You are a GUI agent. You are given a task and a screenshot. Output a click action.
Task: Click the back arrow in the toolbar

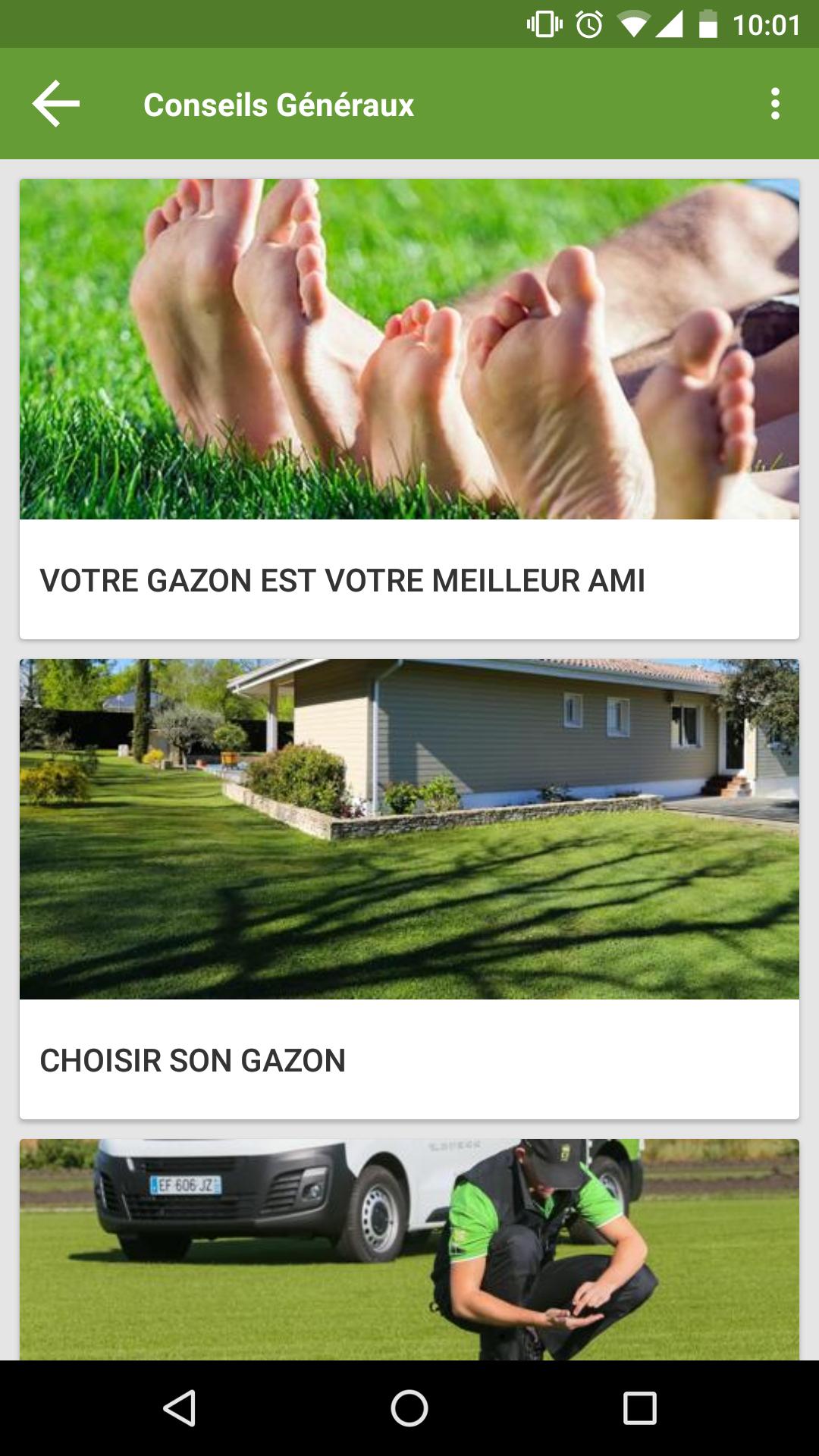click(x=53, y=105)
